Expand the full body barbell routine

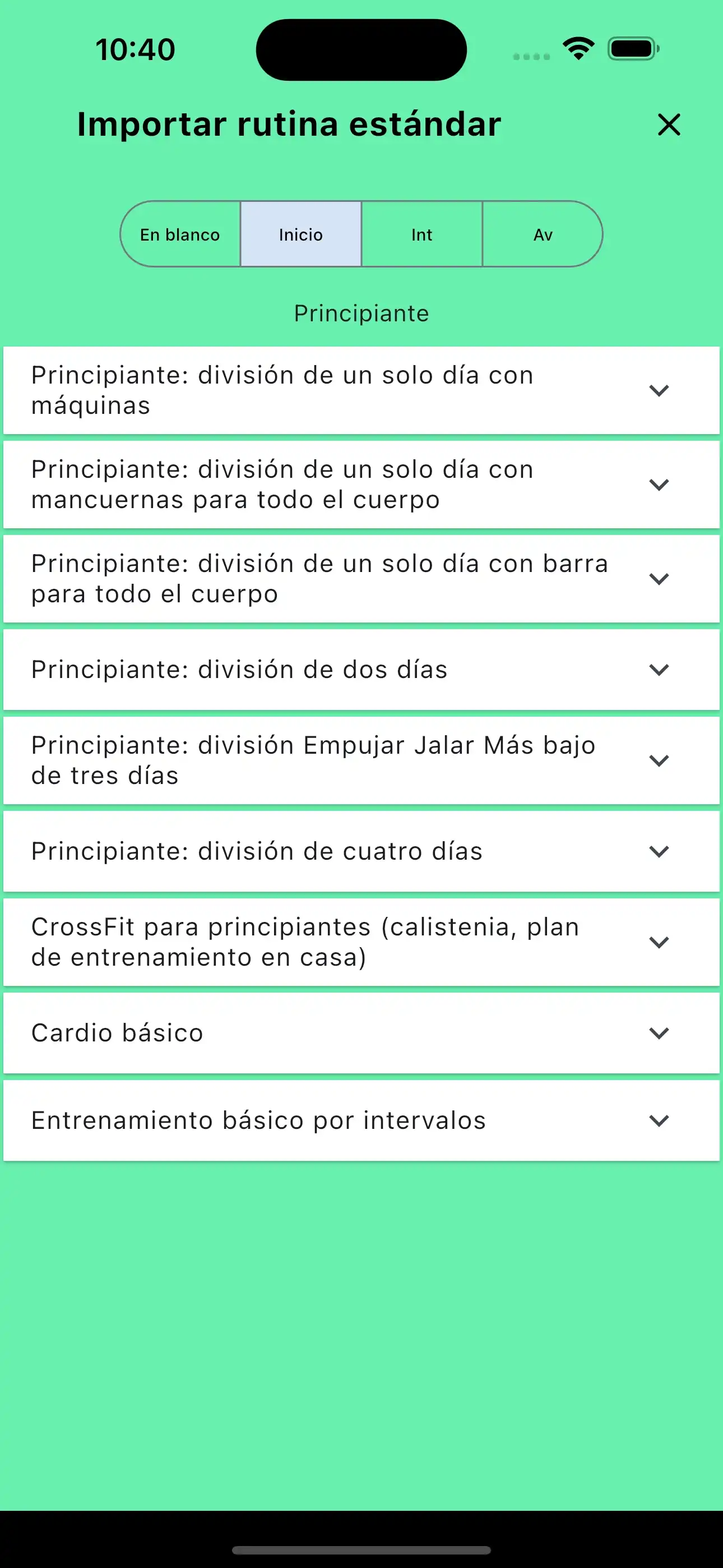[x=659, y=578]
